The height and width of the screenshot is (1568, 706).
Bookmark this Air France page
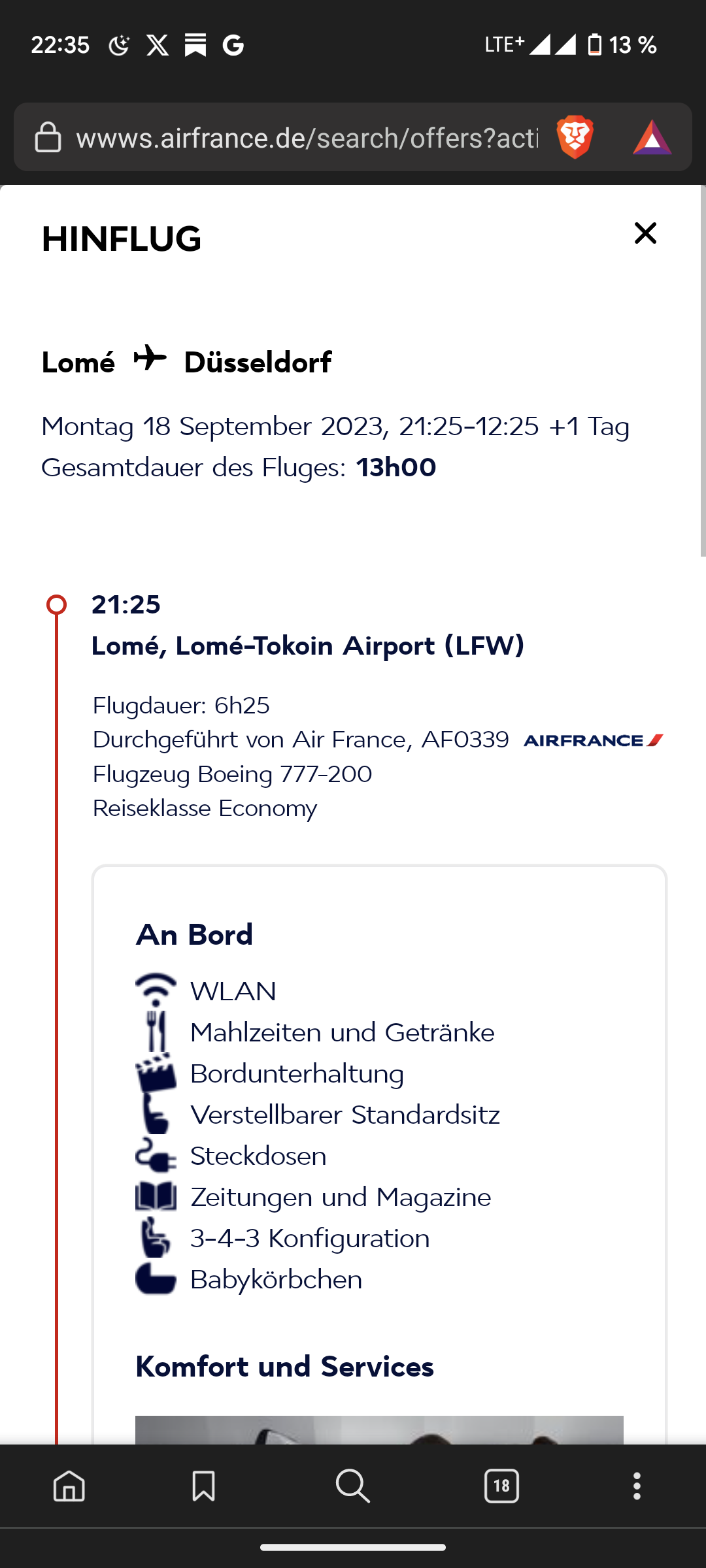(204, 1486)
